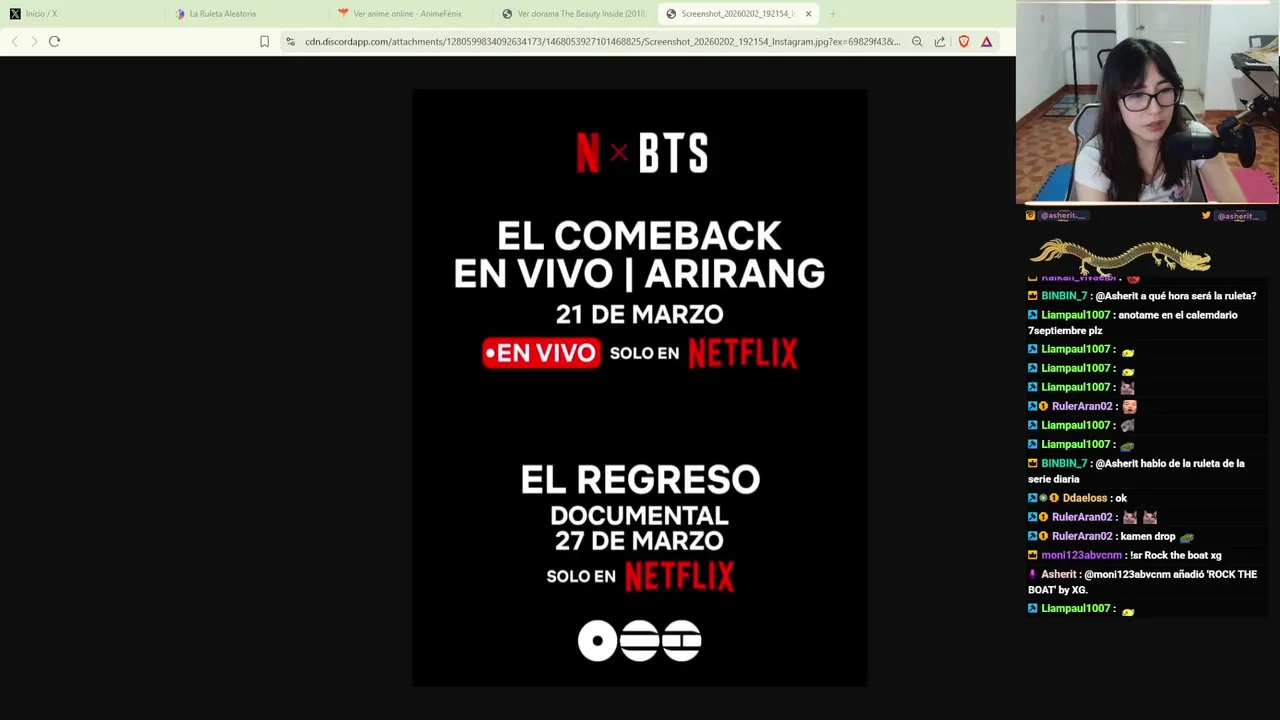Reload the current page
This screenshot has width=1280, height=720.
tap(54, 42)
